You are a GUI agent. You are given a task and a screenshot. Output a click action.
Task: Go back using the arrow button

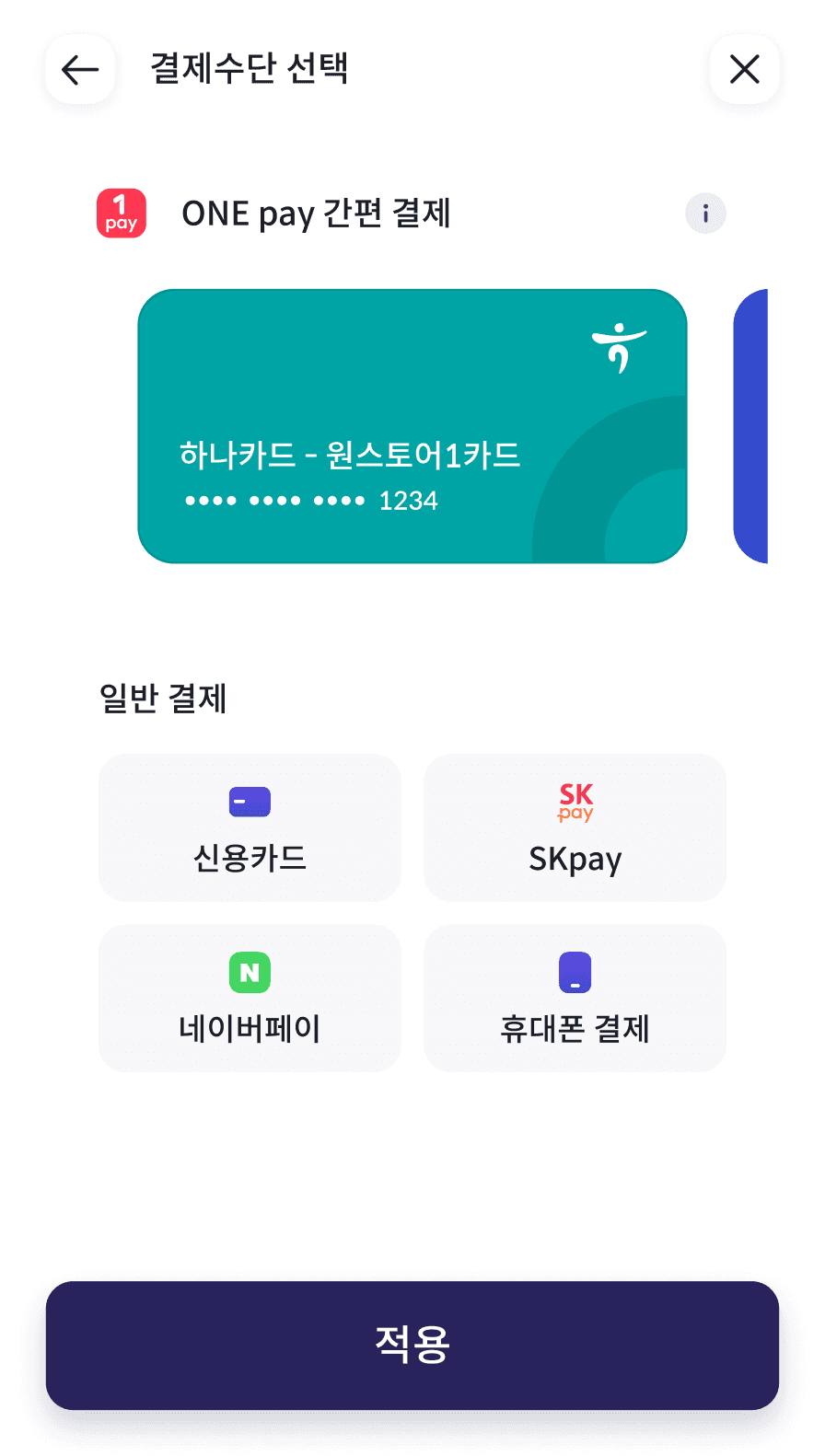coord(80,69)
